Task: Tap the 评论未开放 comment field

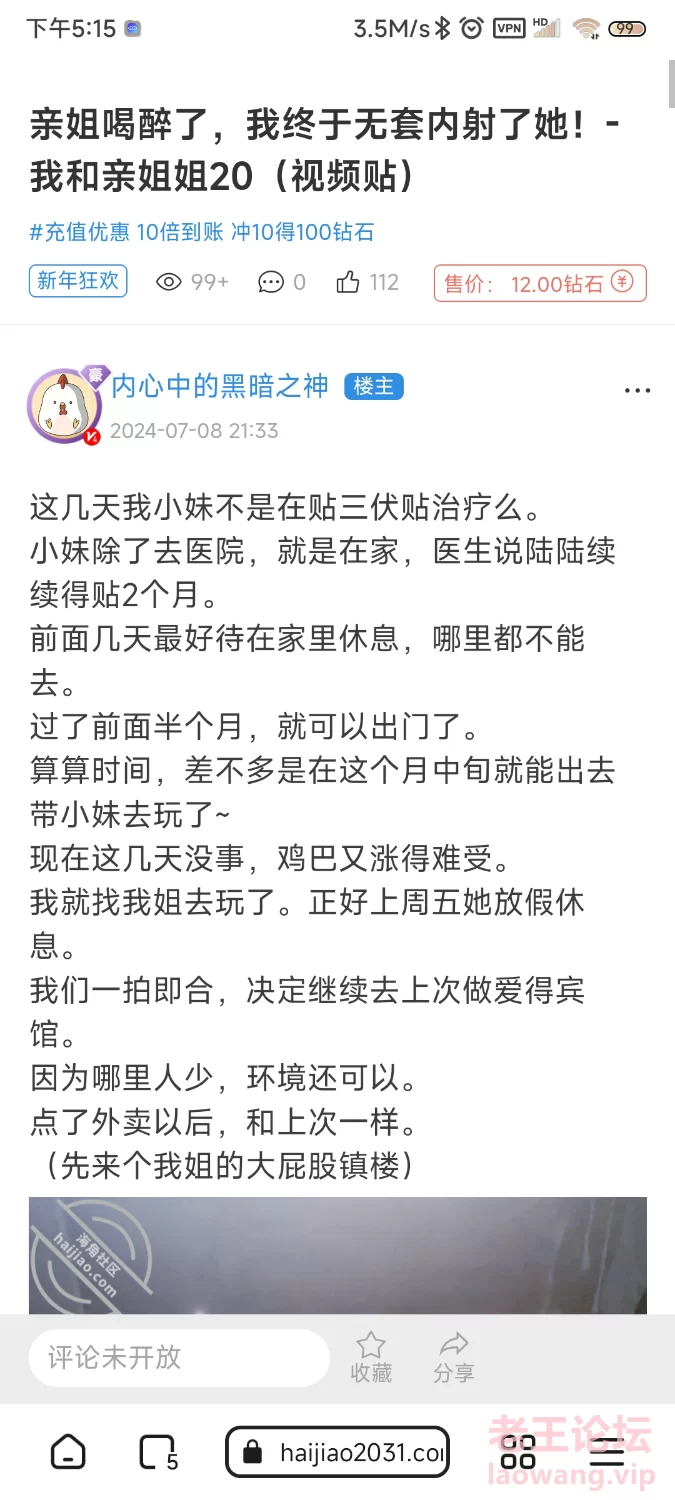Action: [x=178, y=1357]
